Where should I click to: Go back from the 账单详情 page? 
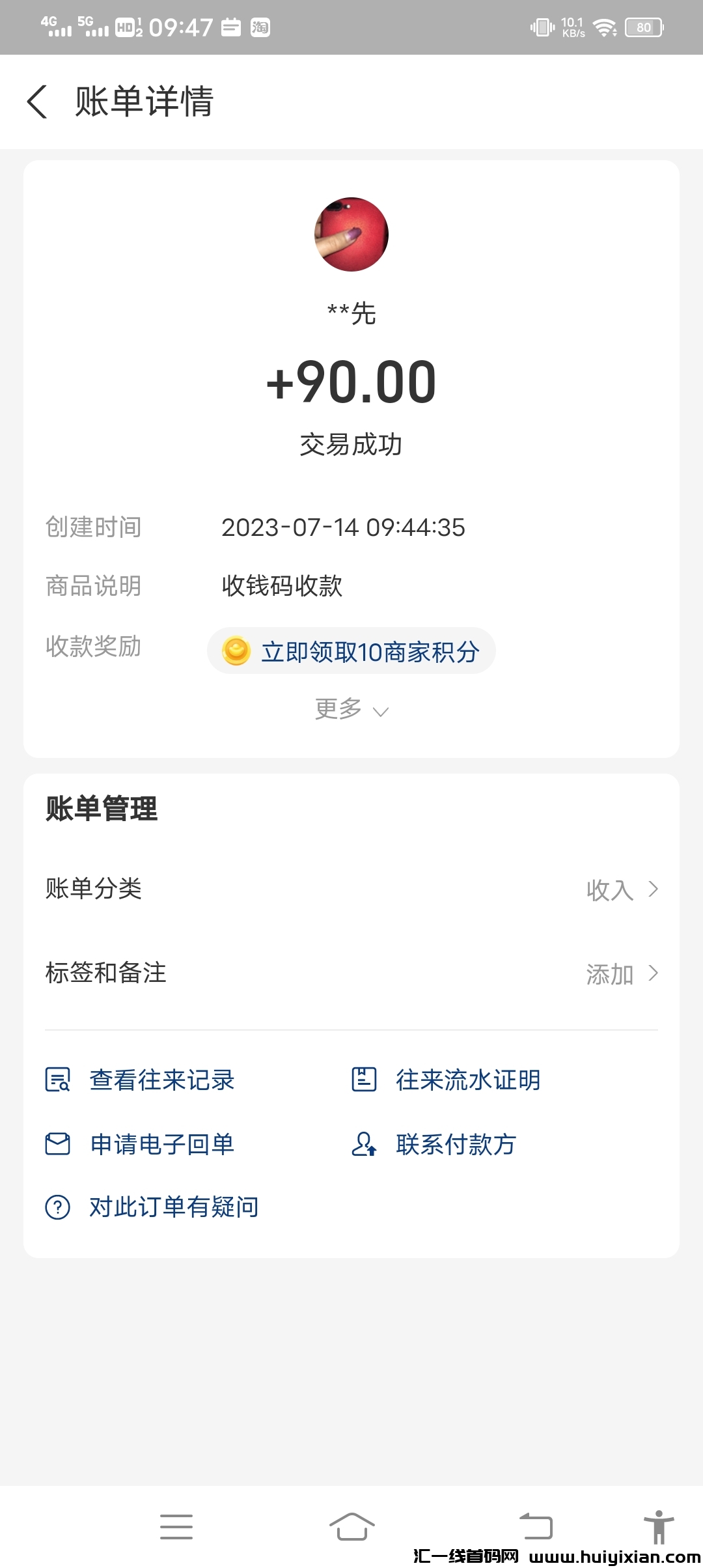38,102
